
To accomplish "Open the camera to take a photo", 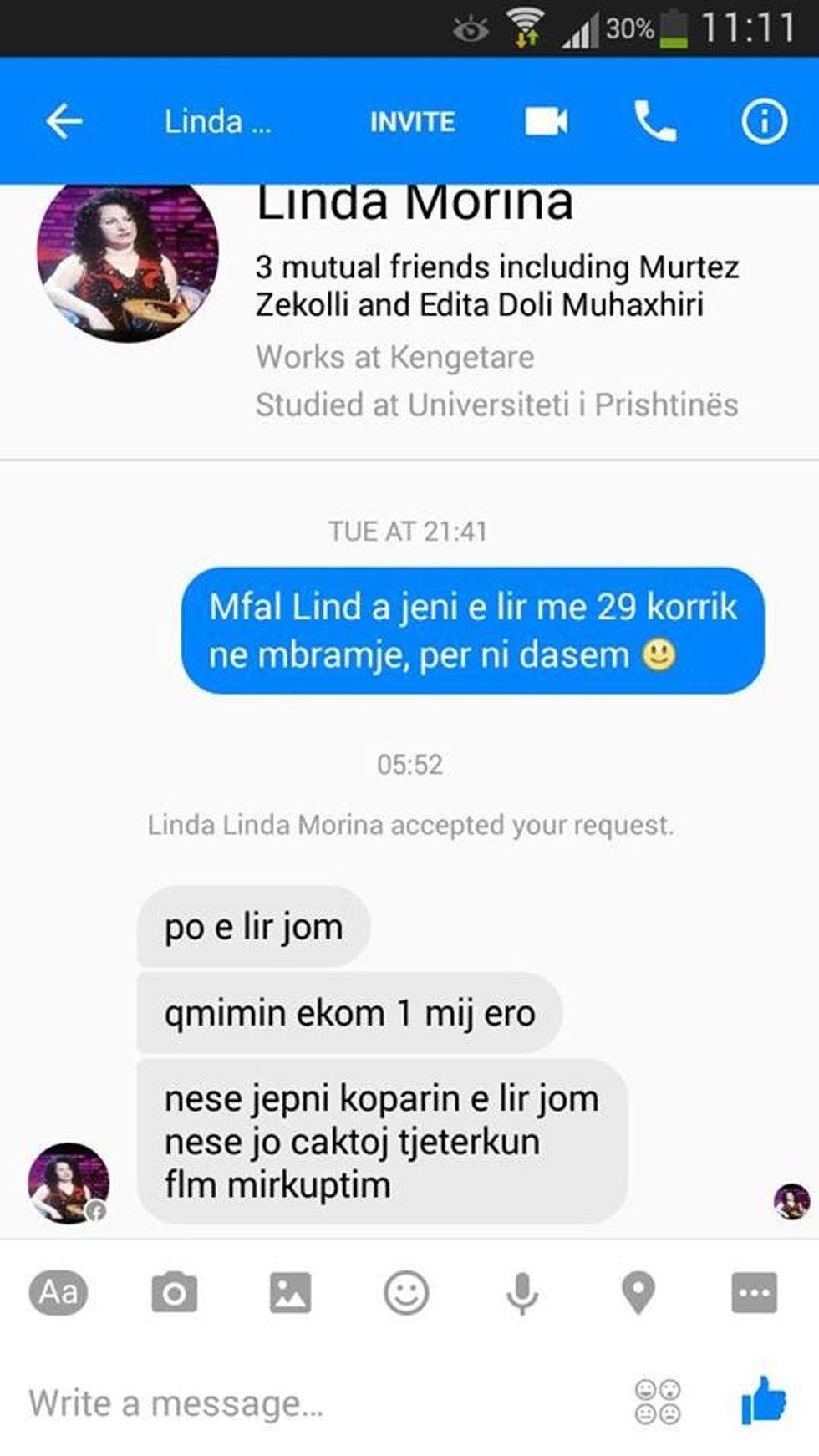I will pos(175,1292).
